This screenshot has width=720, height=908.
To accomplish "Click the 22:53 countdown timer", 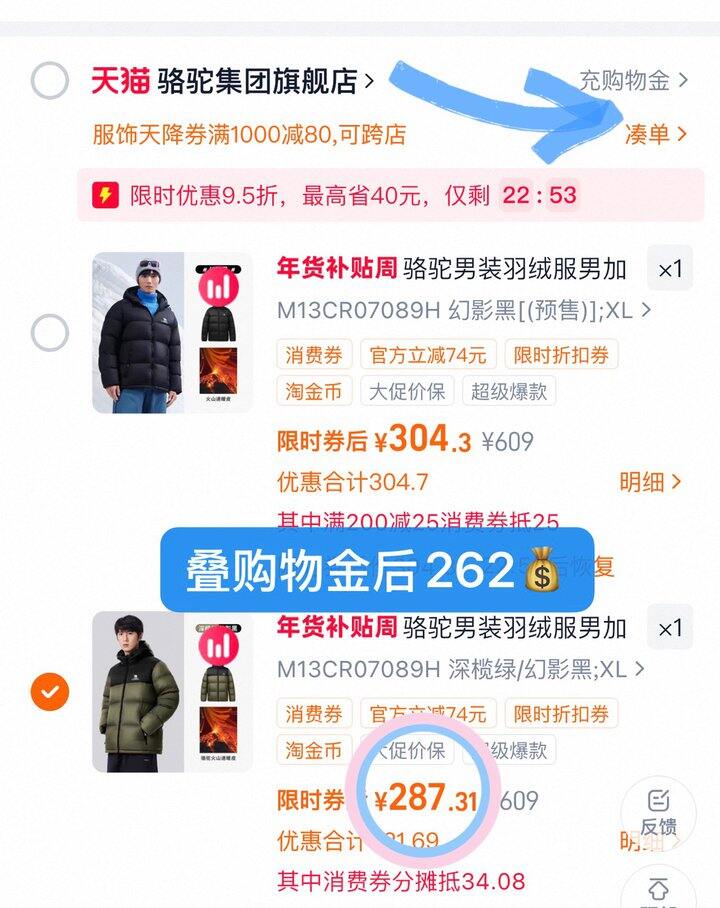I will 540,197.
